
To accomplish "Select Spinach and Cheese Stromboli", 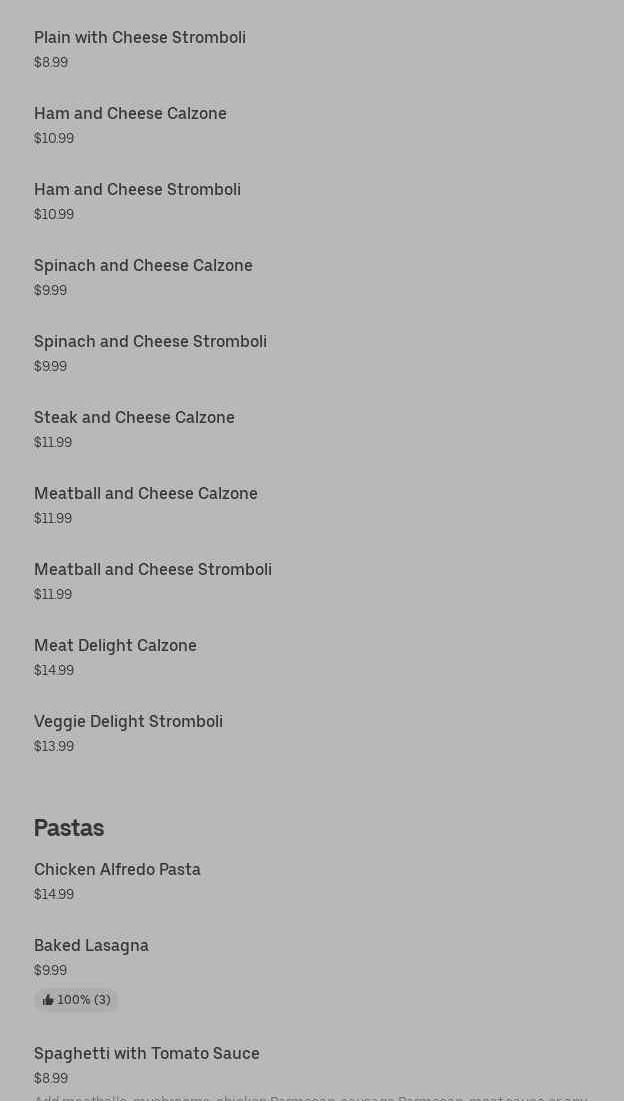I will (x=150, y=342).
